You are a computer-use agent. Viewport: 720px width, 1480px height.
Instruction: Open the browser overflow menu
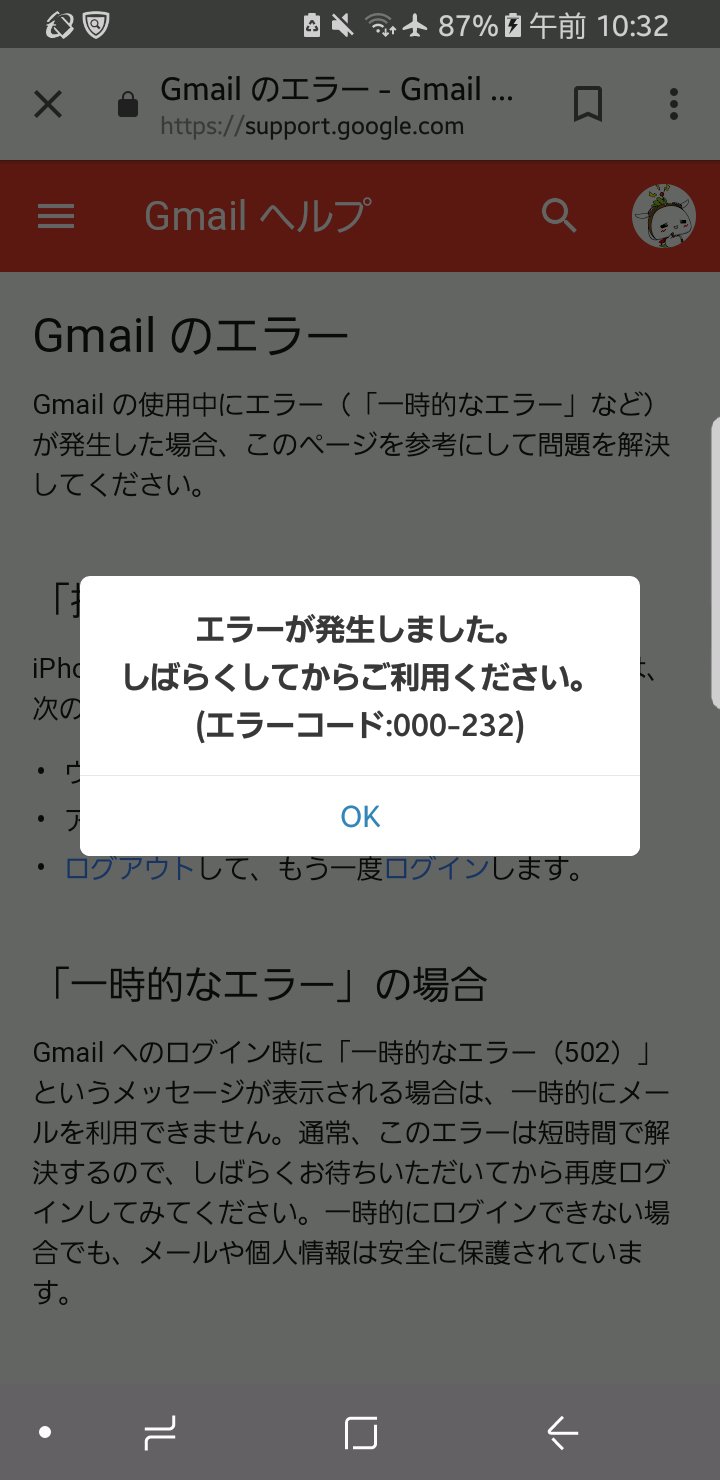click(674, 104)
